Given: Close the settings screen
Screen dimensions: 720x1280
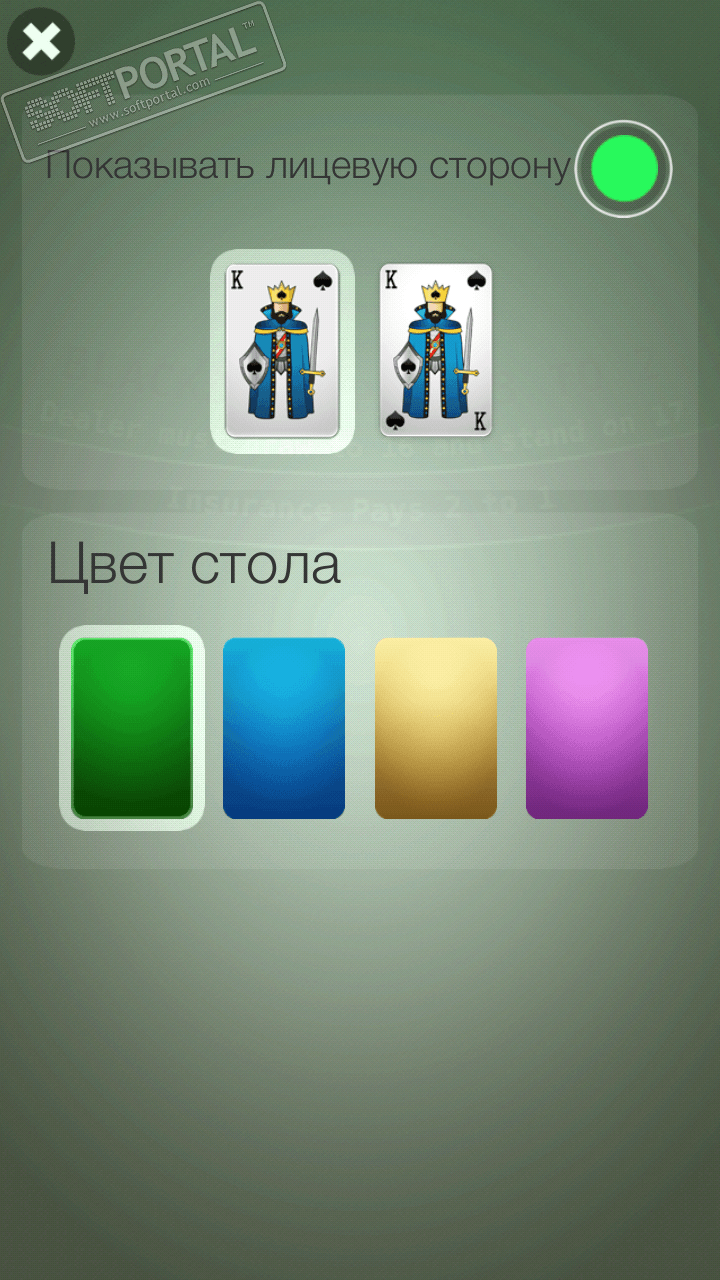Looking at the screenshot, I should click(x=41, y=41).
